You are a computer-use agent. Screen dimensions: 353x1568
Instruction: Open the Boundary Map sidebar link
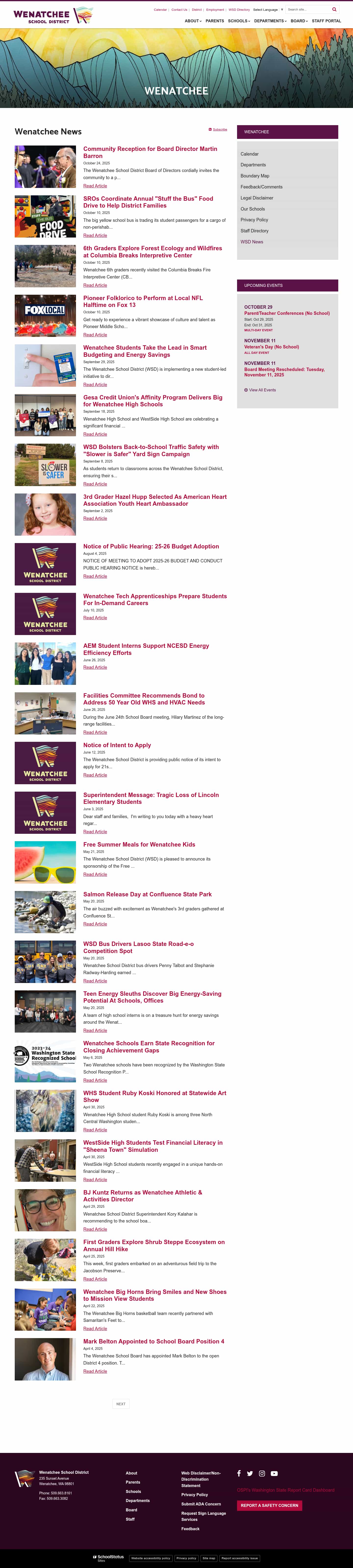(254, 176)
